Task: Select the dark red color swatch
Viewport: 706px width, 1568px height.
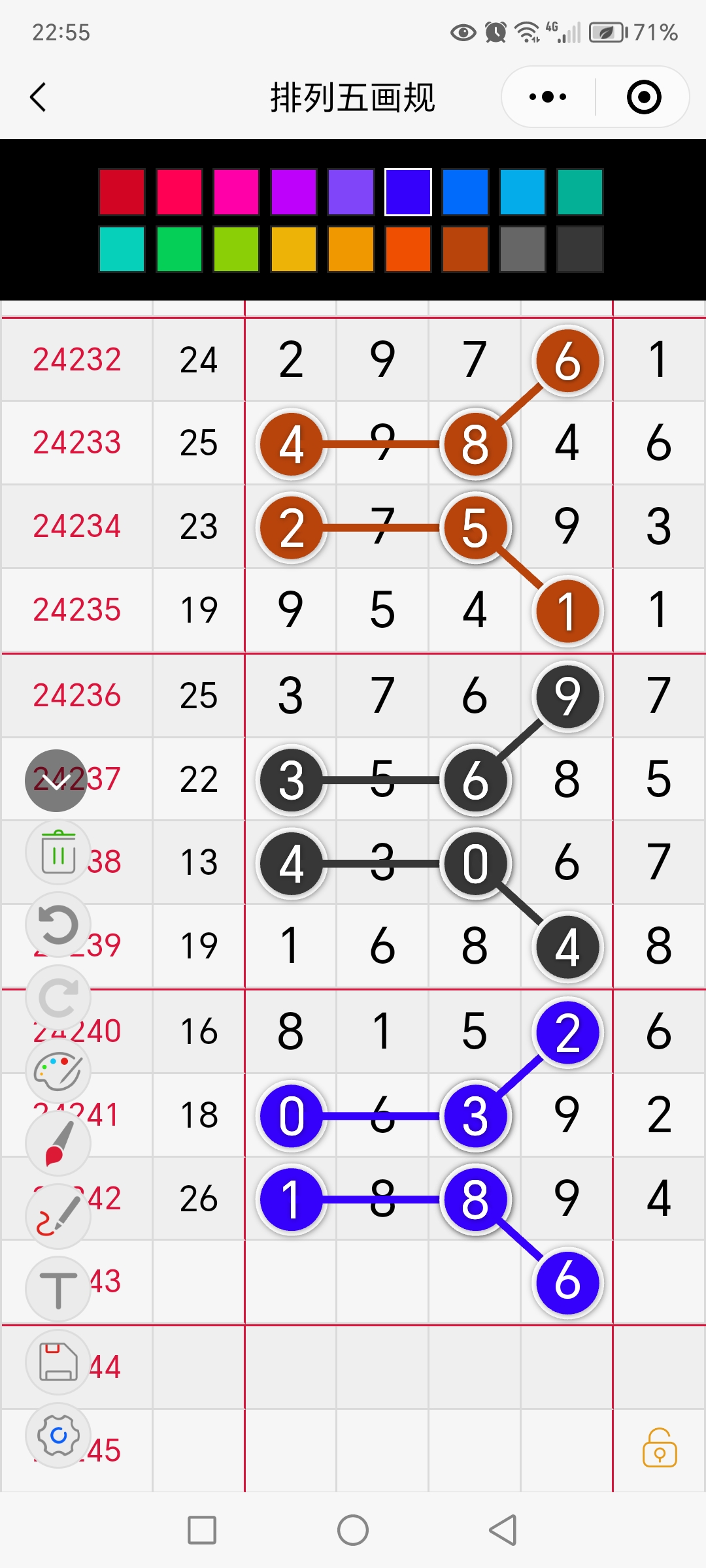Action: click(122, 192)
